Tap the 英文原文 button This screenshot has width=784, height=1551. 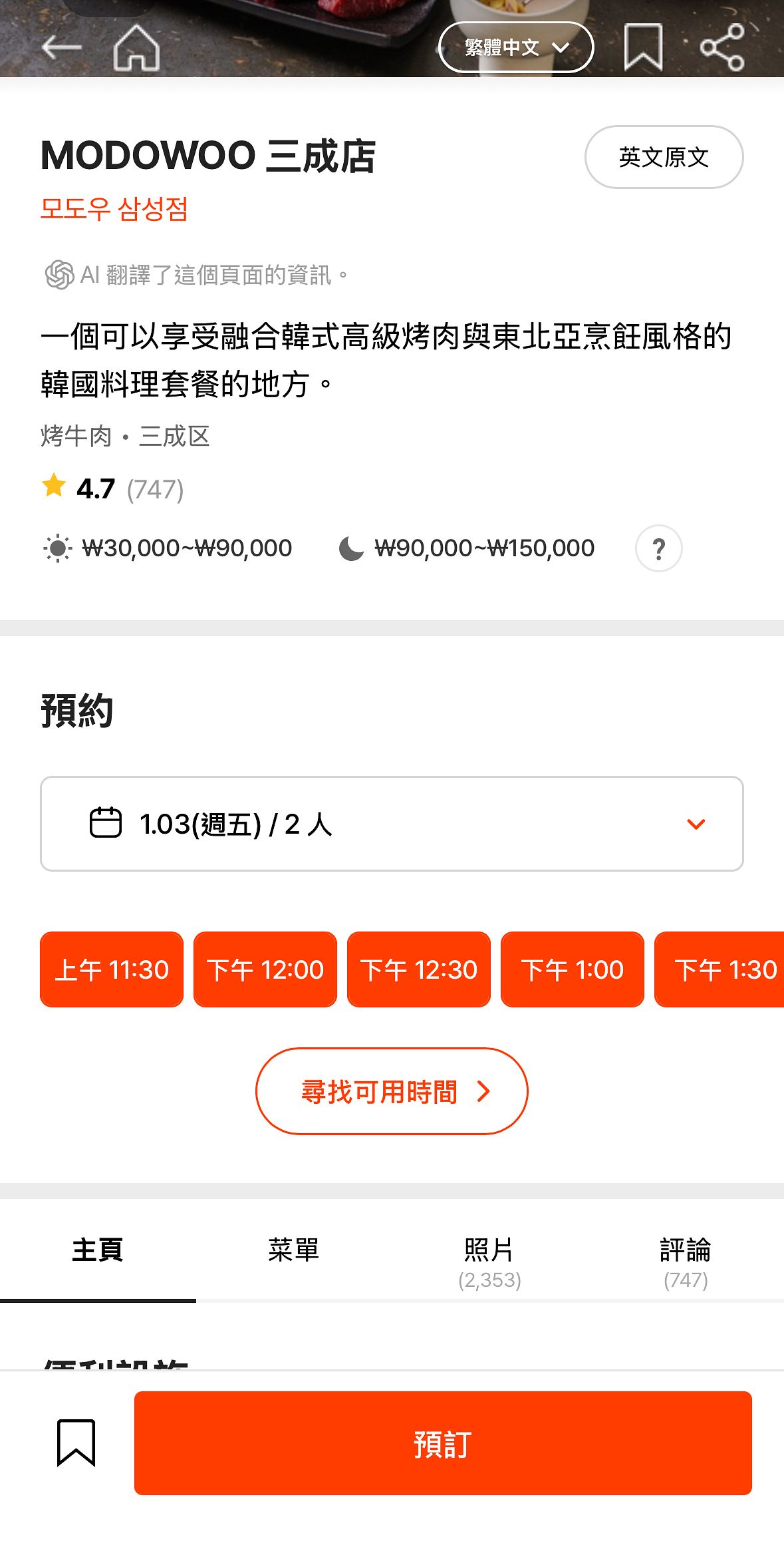664,157
